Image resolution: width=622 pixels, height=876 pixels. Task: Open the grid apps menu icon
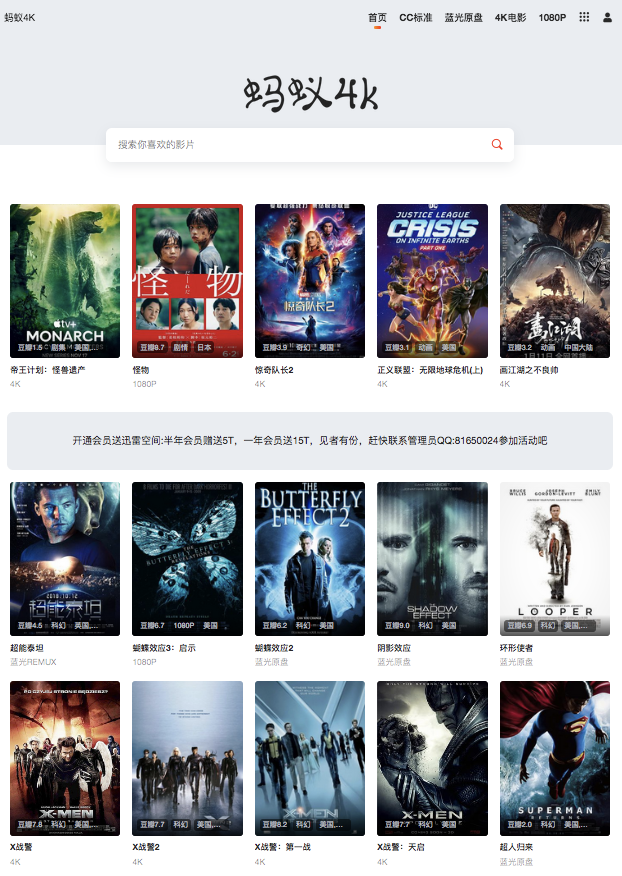point(584,17)
